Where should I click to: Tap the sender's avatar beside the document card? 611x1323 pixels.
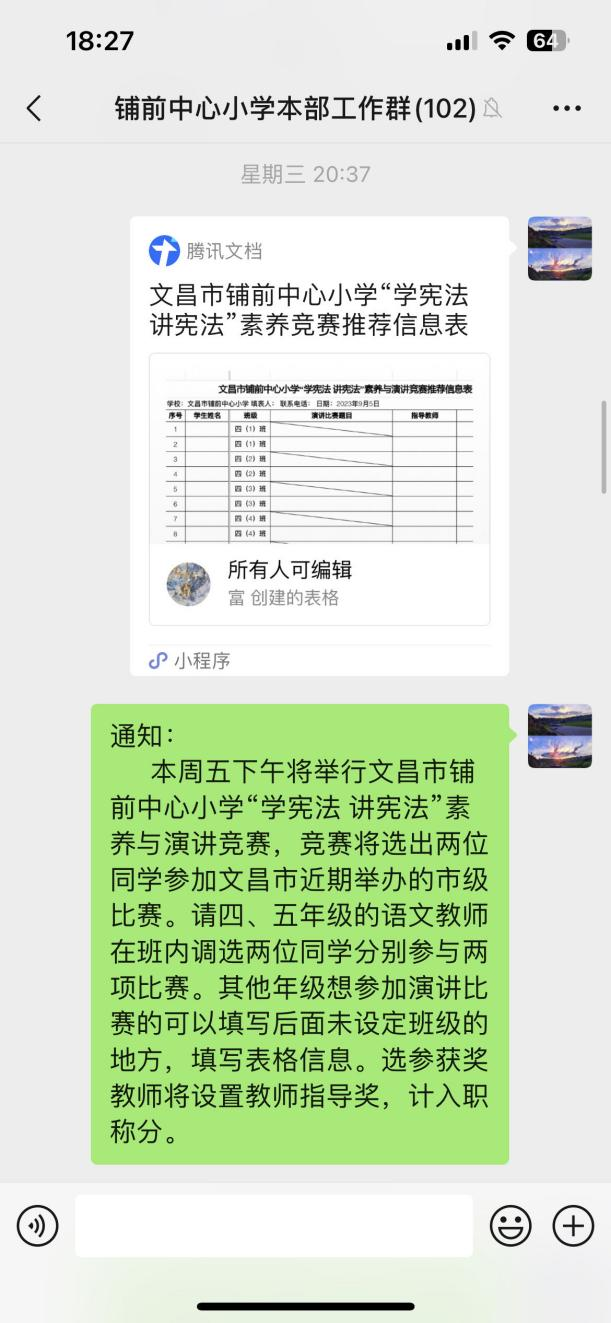click(x=559, y=248)
